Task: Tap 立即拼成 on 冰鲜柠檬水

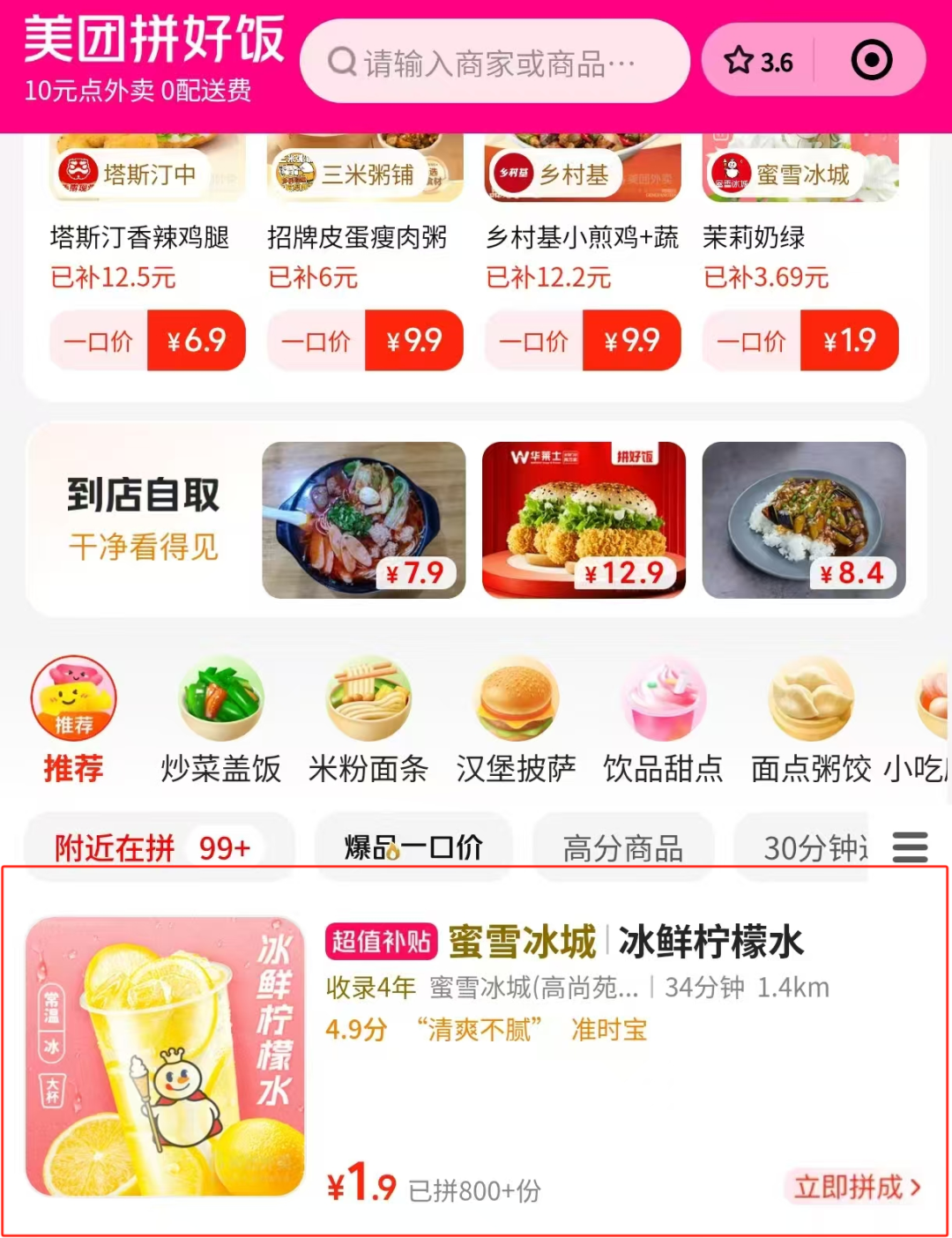Action: pyautogui.click(x=856, y=1187)
